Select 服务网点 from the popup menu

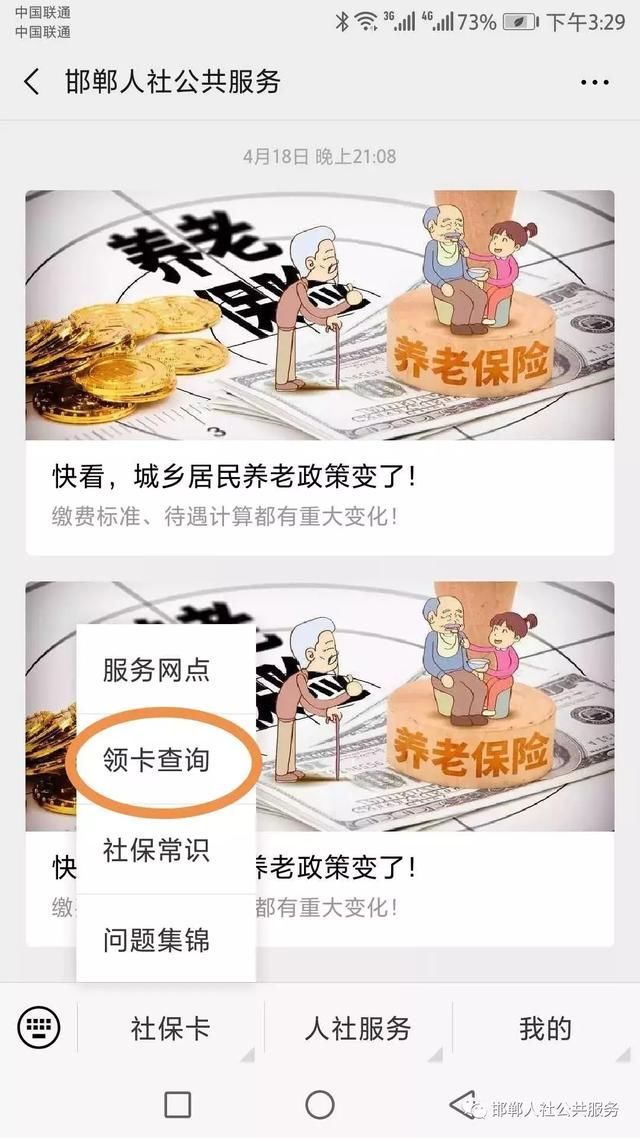coord(157,670)
